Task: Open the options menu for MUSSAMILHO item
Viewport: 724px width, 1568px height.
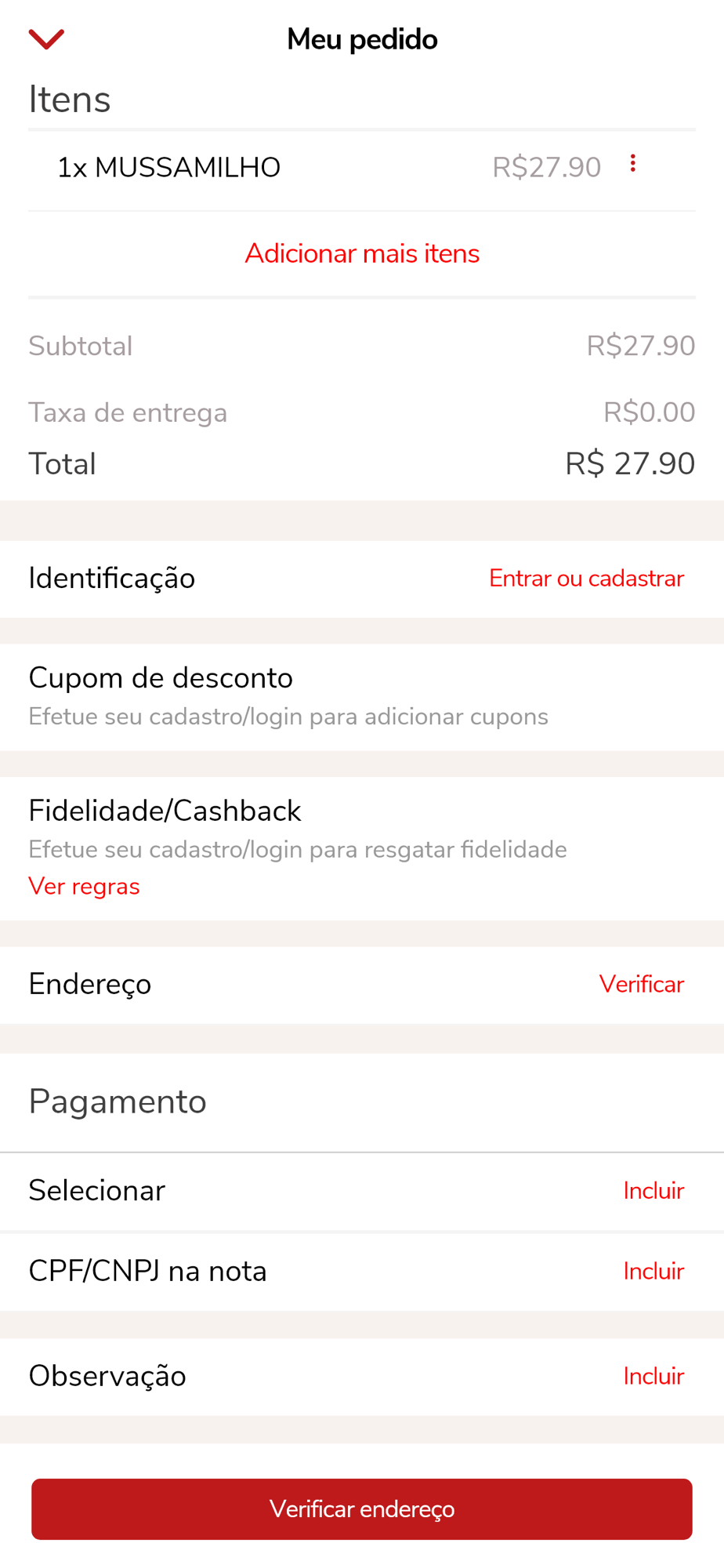Action: [x=632, y=163]
